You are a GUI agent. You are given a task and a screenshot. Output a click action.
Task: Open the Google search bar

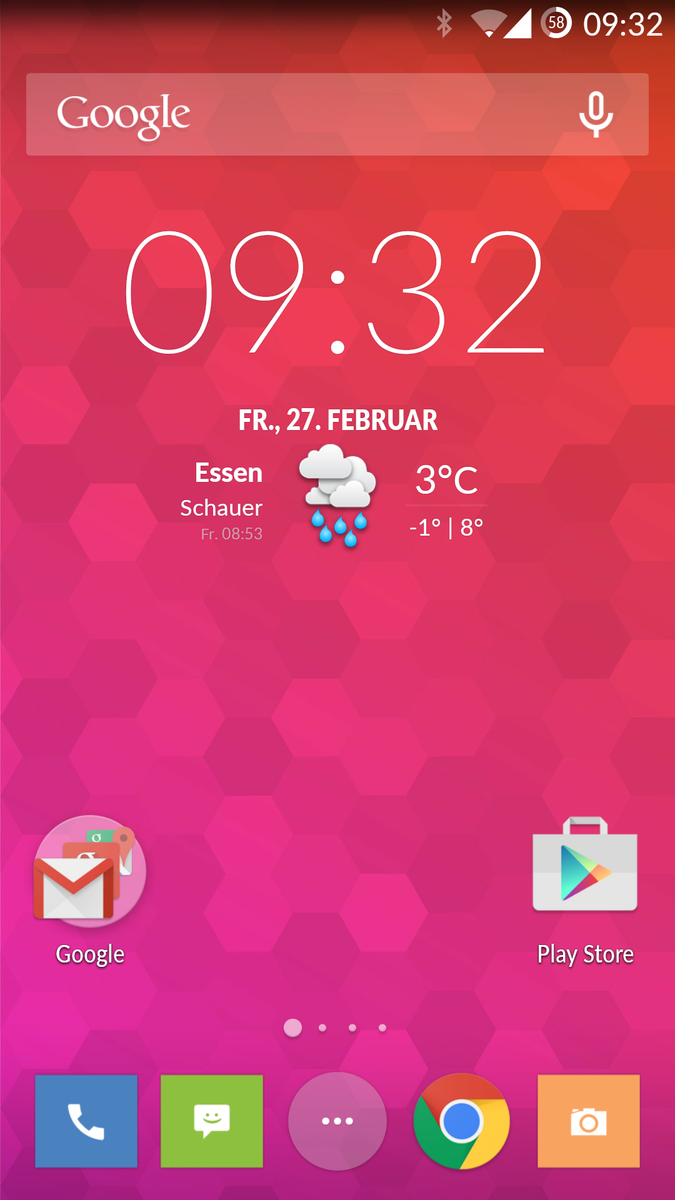click(300, 114)
